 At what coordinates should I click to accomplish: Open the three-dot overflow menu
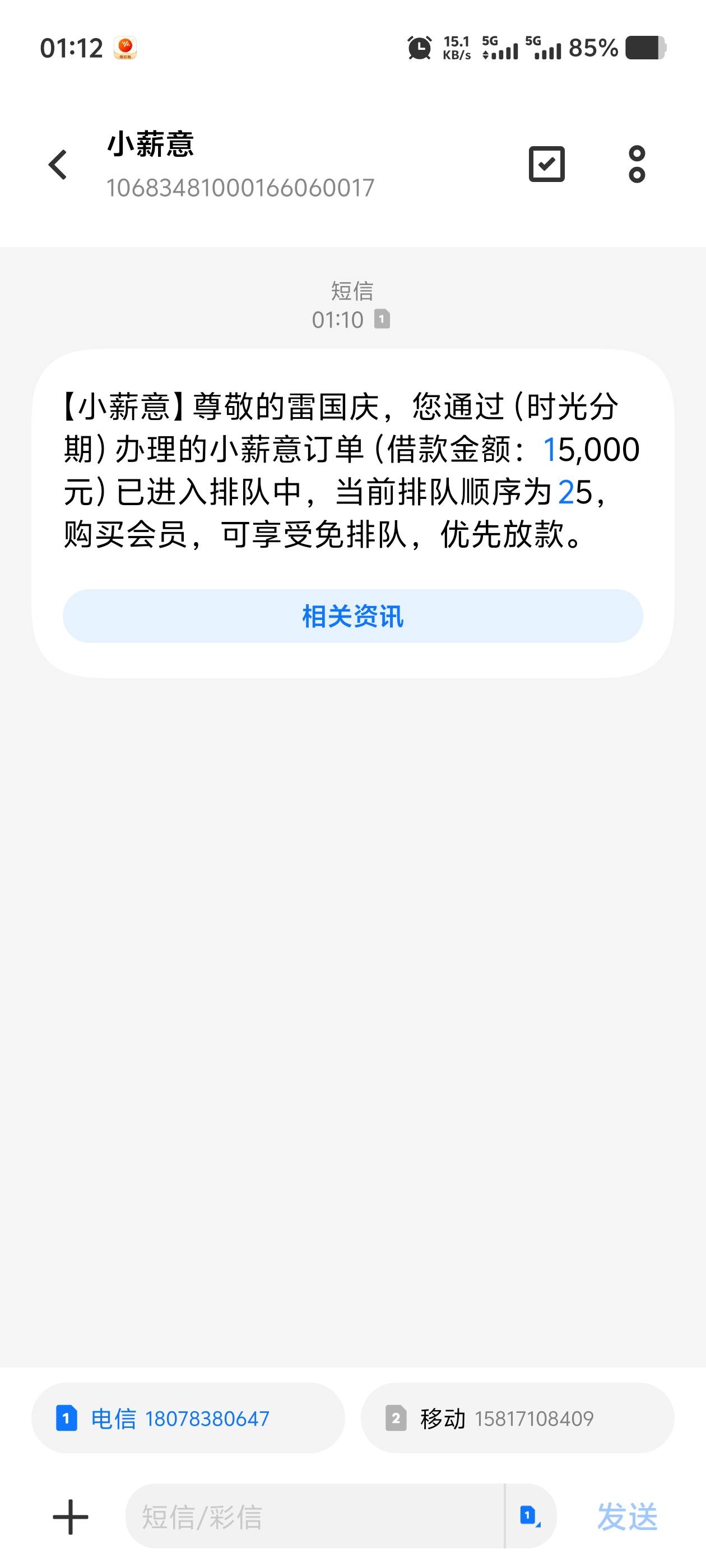click(x=637, y=164)
